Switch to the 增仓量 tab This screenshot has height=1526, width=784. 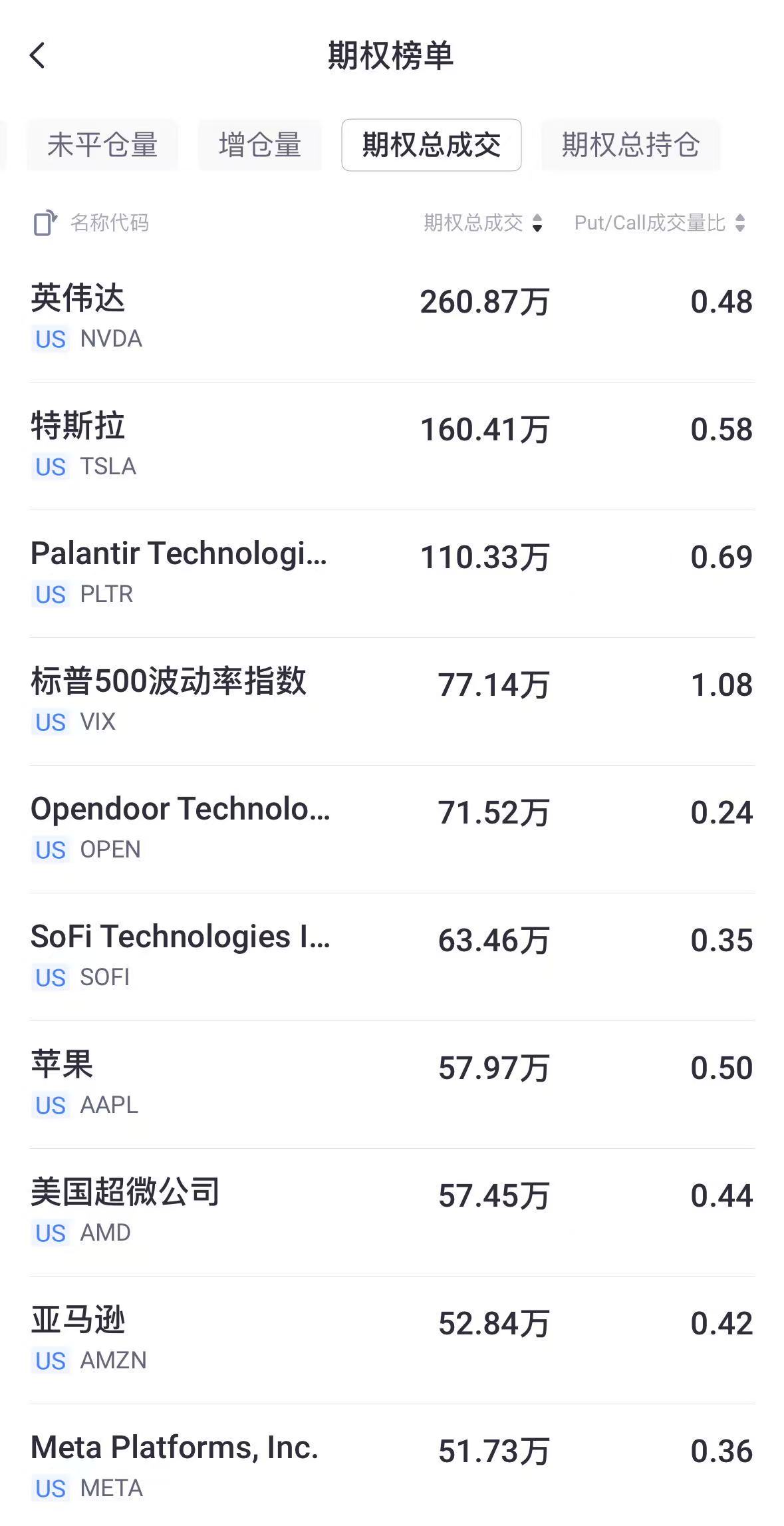[x=260, y=145]
